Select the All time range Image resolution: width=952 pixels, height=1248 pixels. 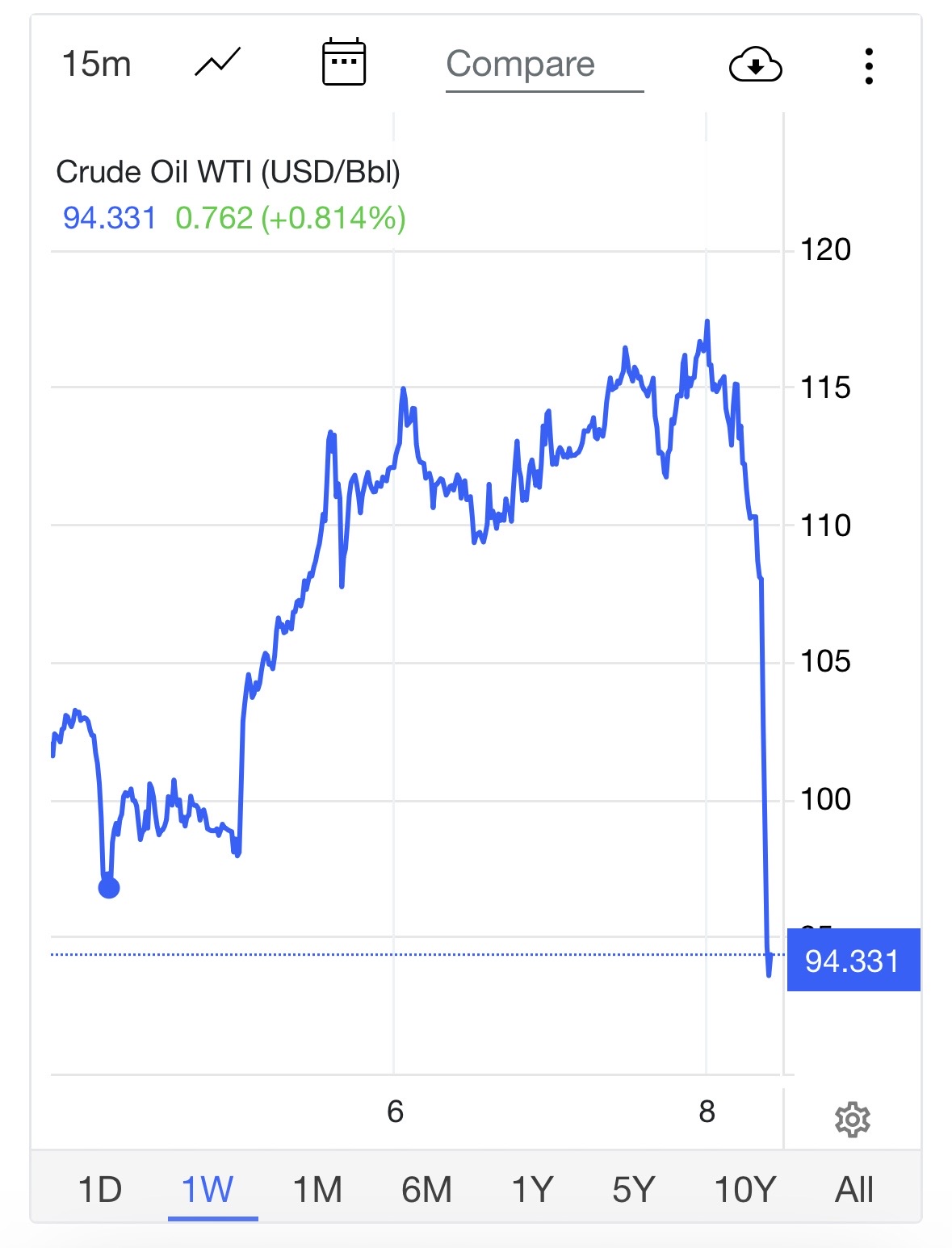coord(854,1190)
